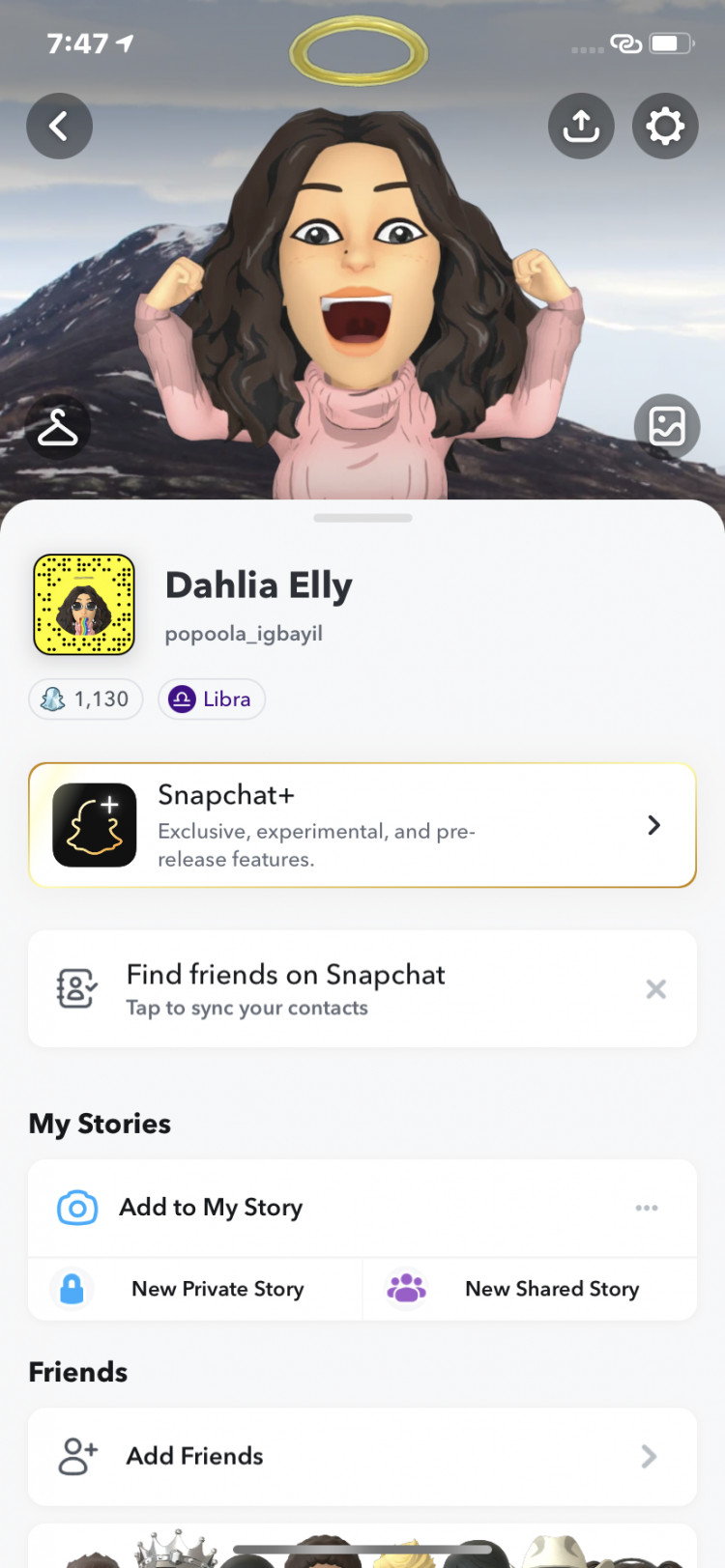The width and height of the screenshot is (725, 1568).
Task: Add to My Story
Action: pyautogui.click(x=213, y=1208)
